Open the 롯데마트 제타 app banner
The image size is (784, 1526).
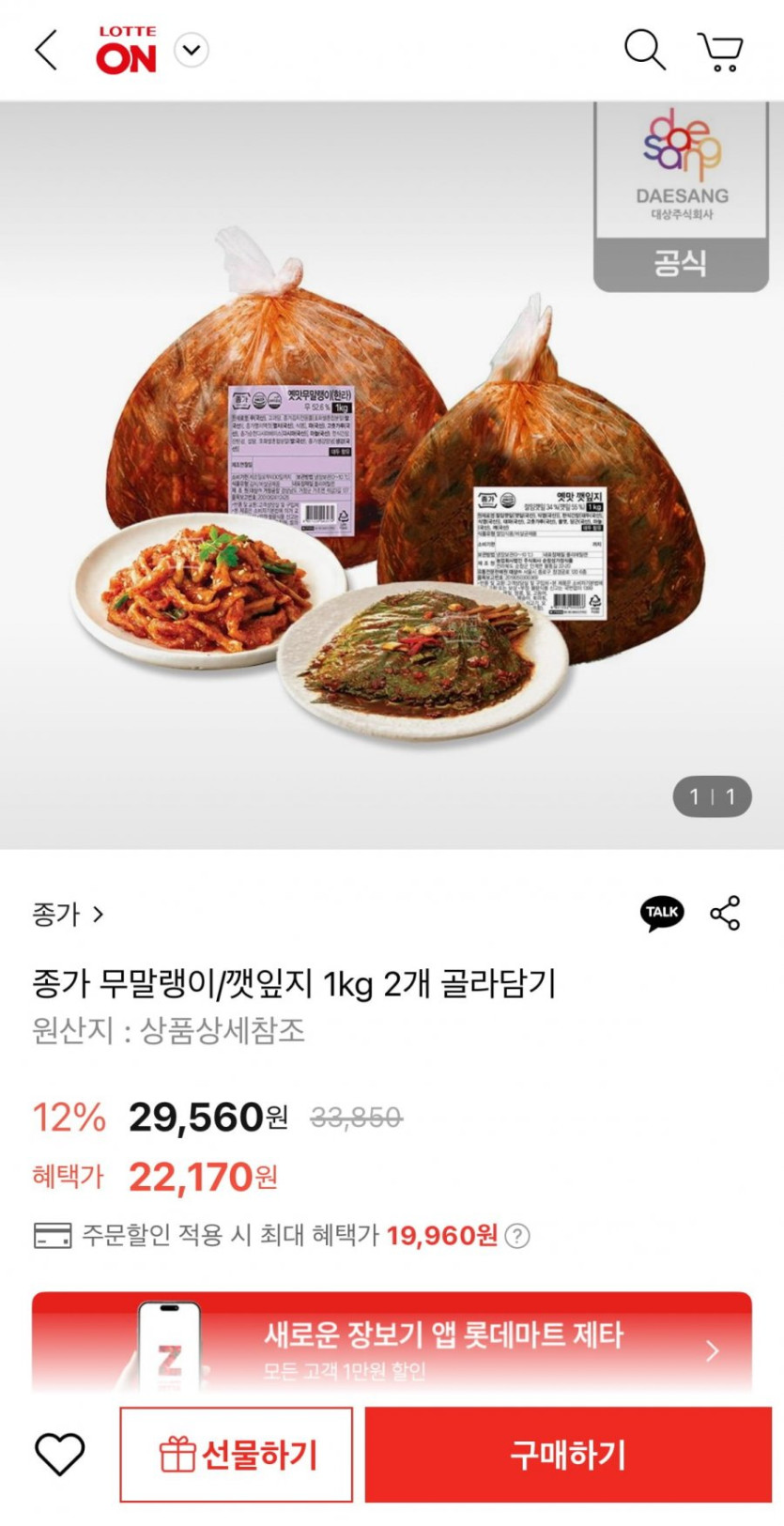coord(392,1349)
